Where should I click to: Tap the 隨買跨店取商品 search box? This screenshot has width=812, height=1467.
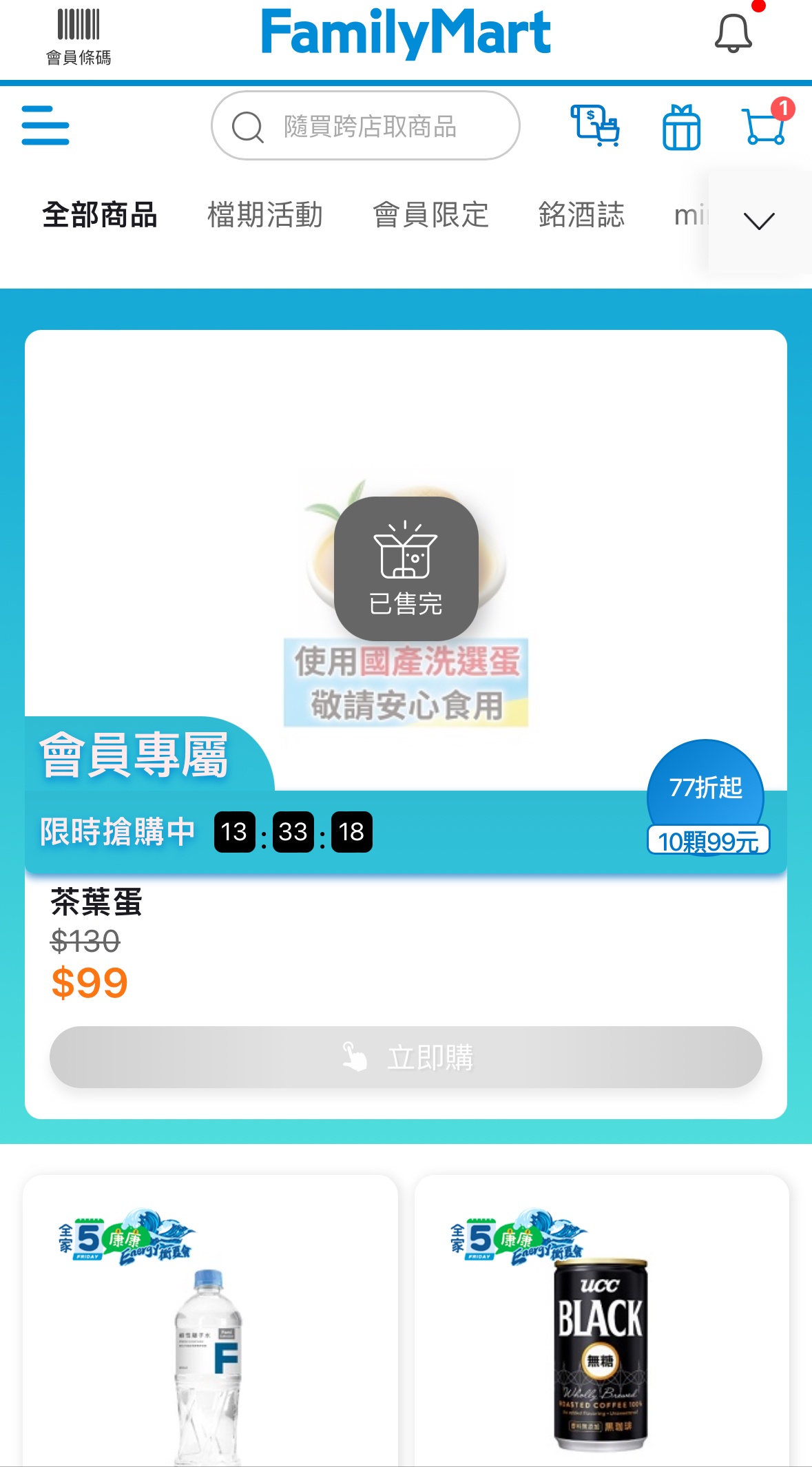pos(366,126)
